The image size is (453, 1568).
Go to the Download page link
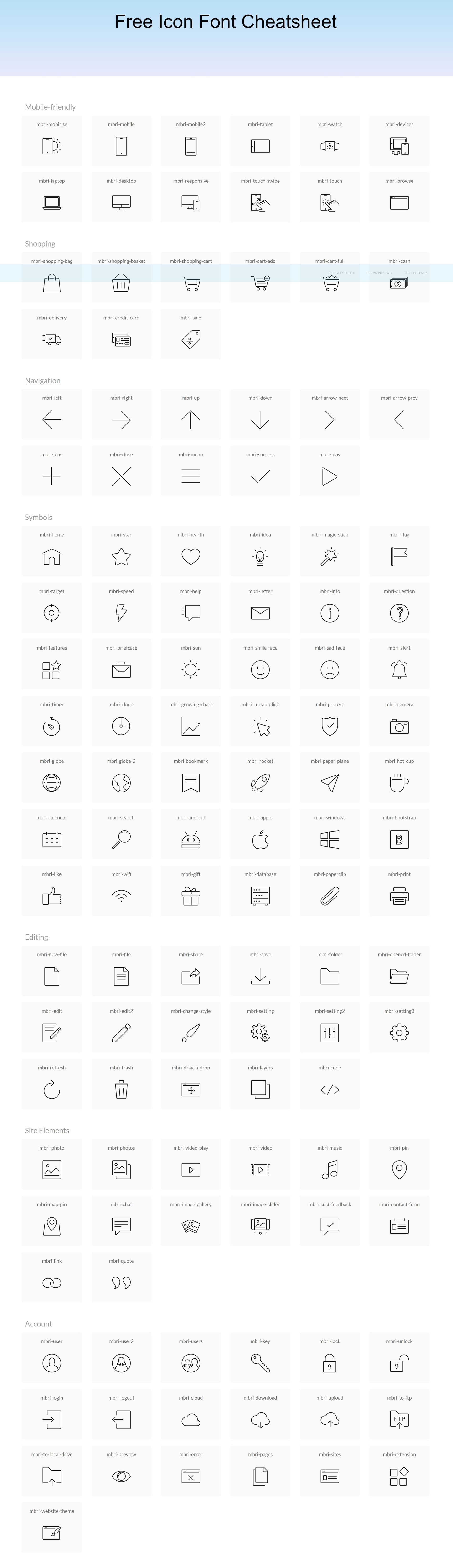coord(380,273)
